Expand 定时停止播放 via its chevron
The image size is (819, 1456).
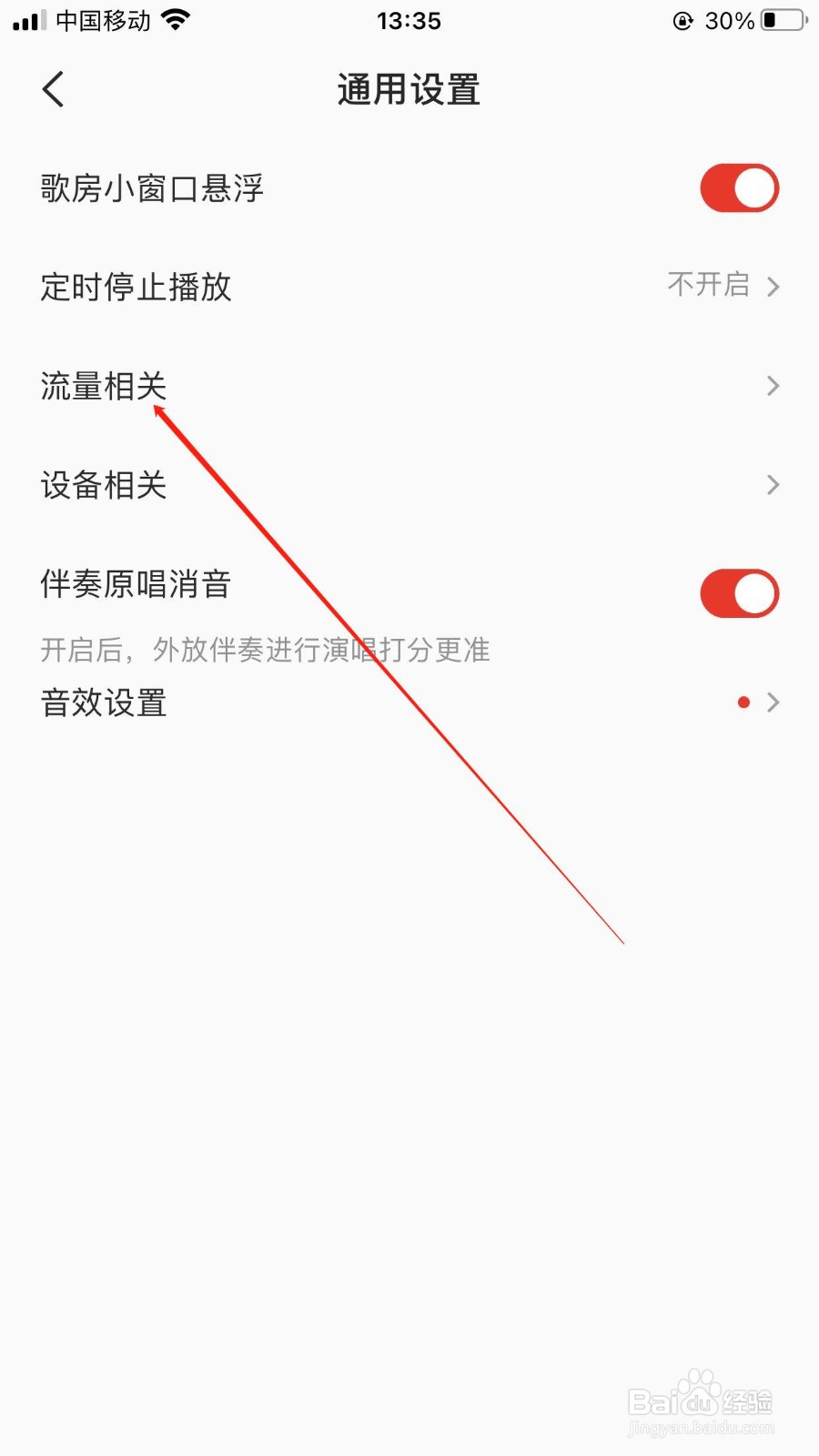[x=773, y=287]
